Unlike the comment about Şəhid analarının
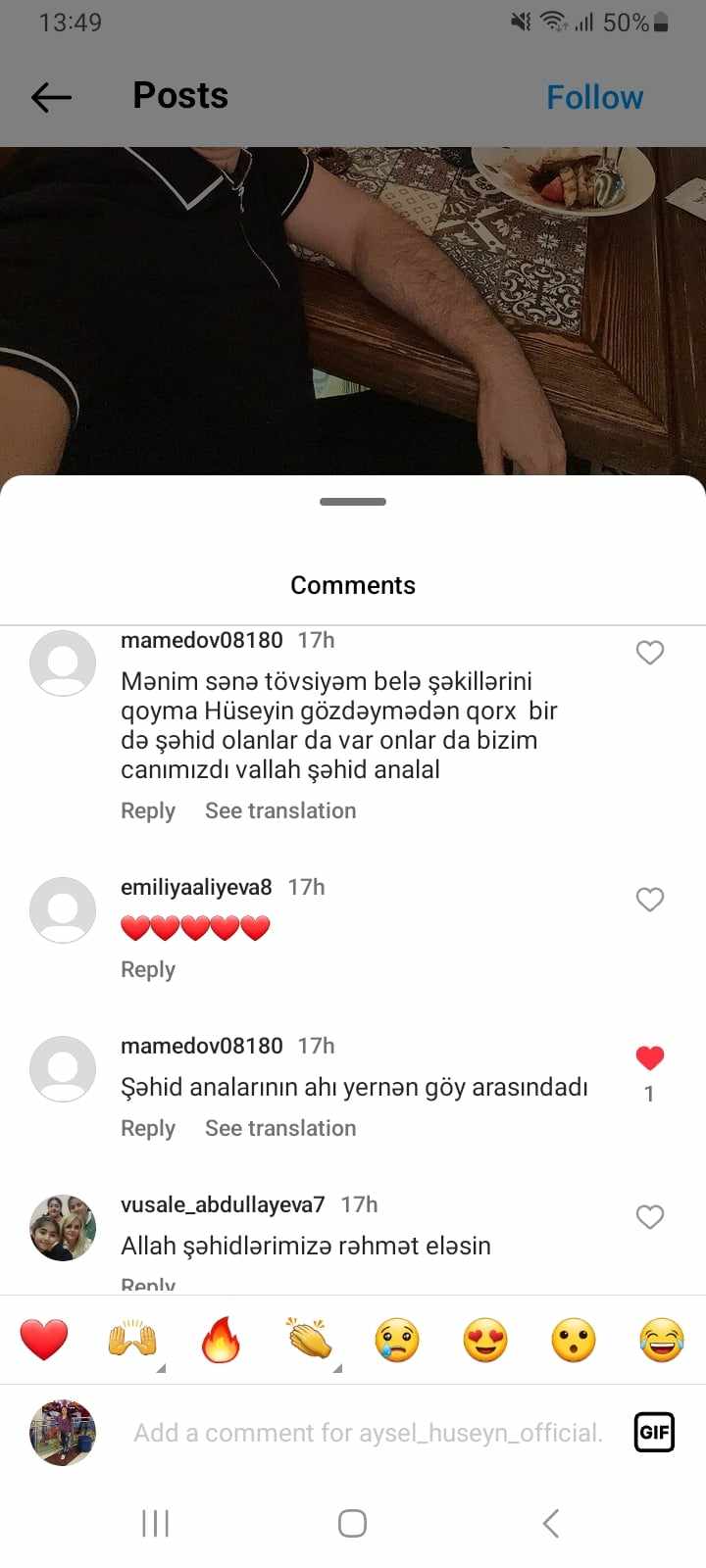 pos(650,1058)
